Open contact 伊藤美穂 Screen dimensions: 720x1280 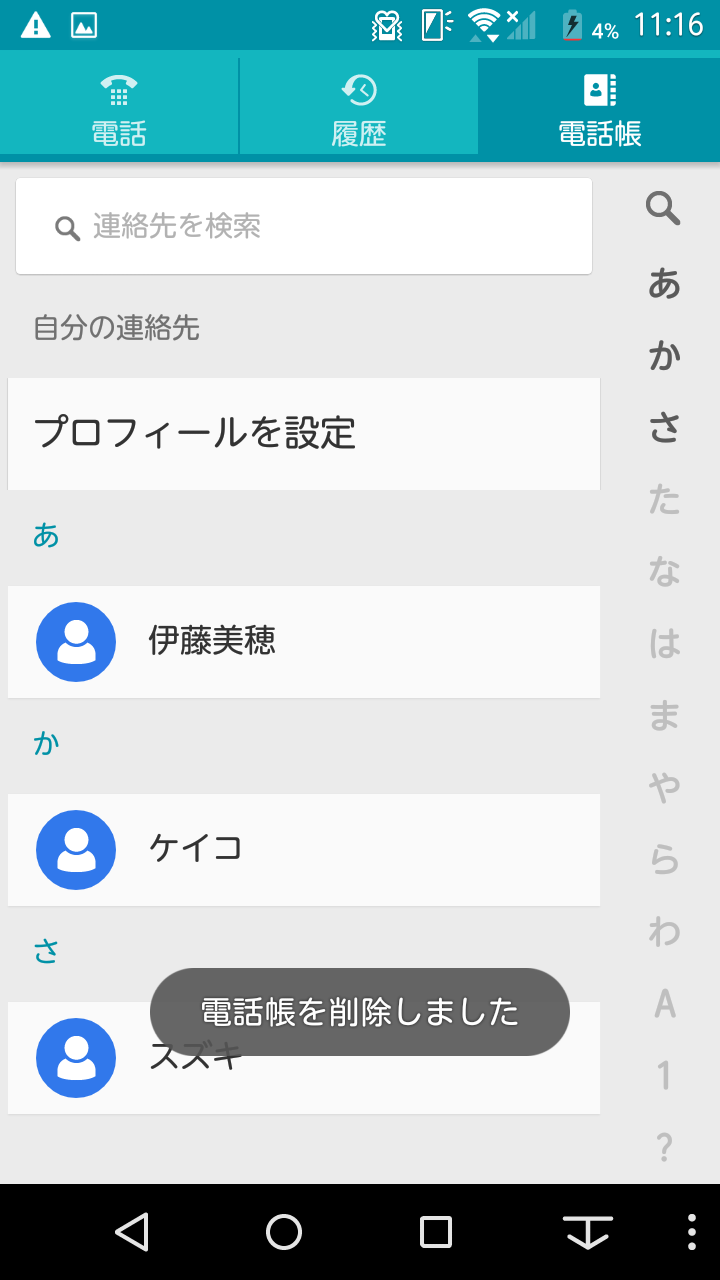[304, 642]
